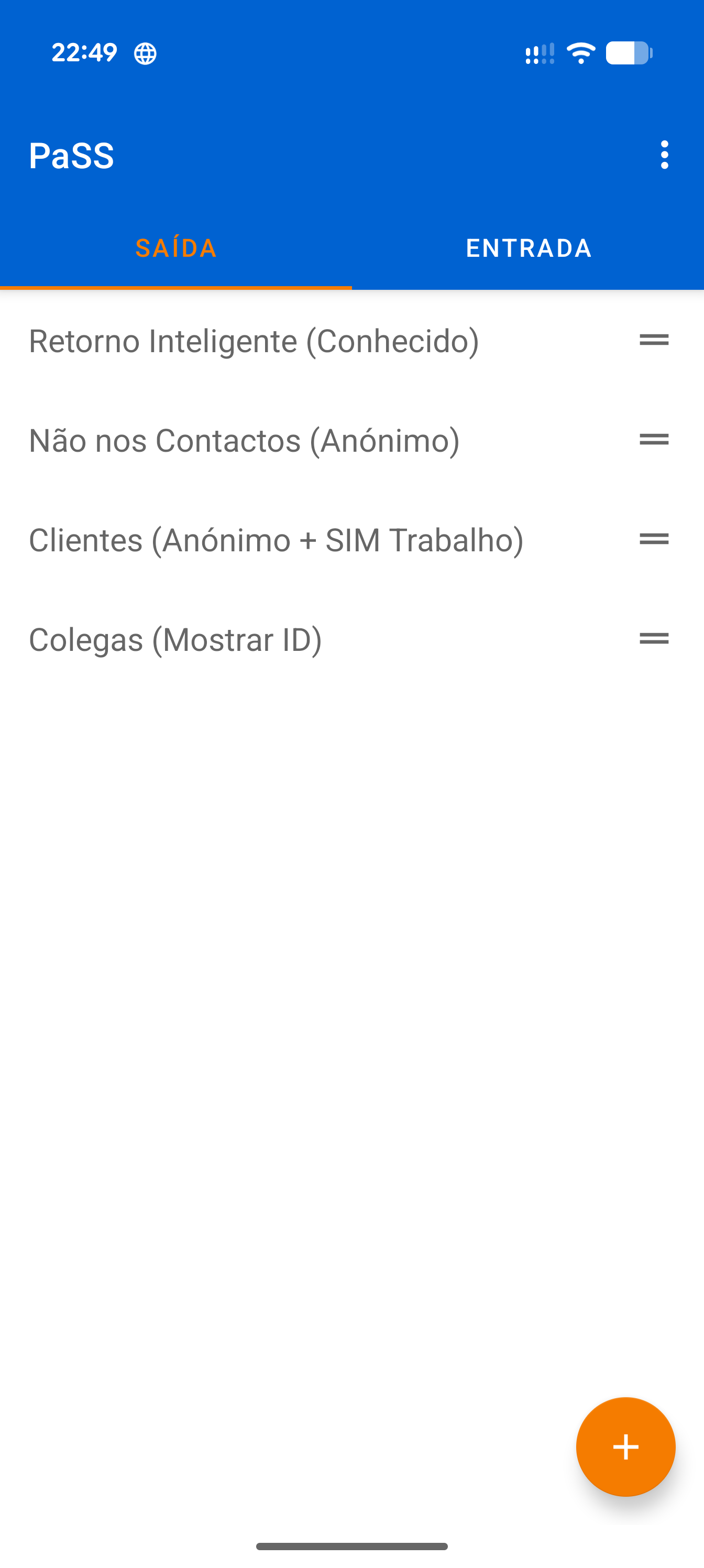Click the globe icon in the status bar
The height and width of the screenshot is (1568, 704).
(145, 53)
